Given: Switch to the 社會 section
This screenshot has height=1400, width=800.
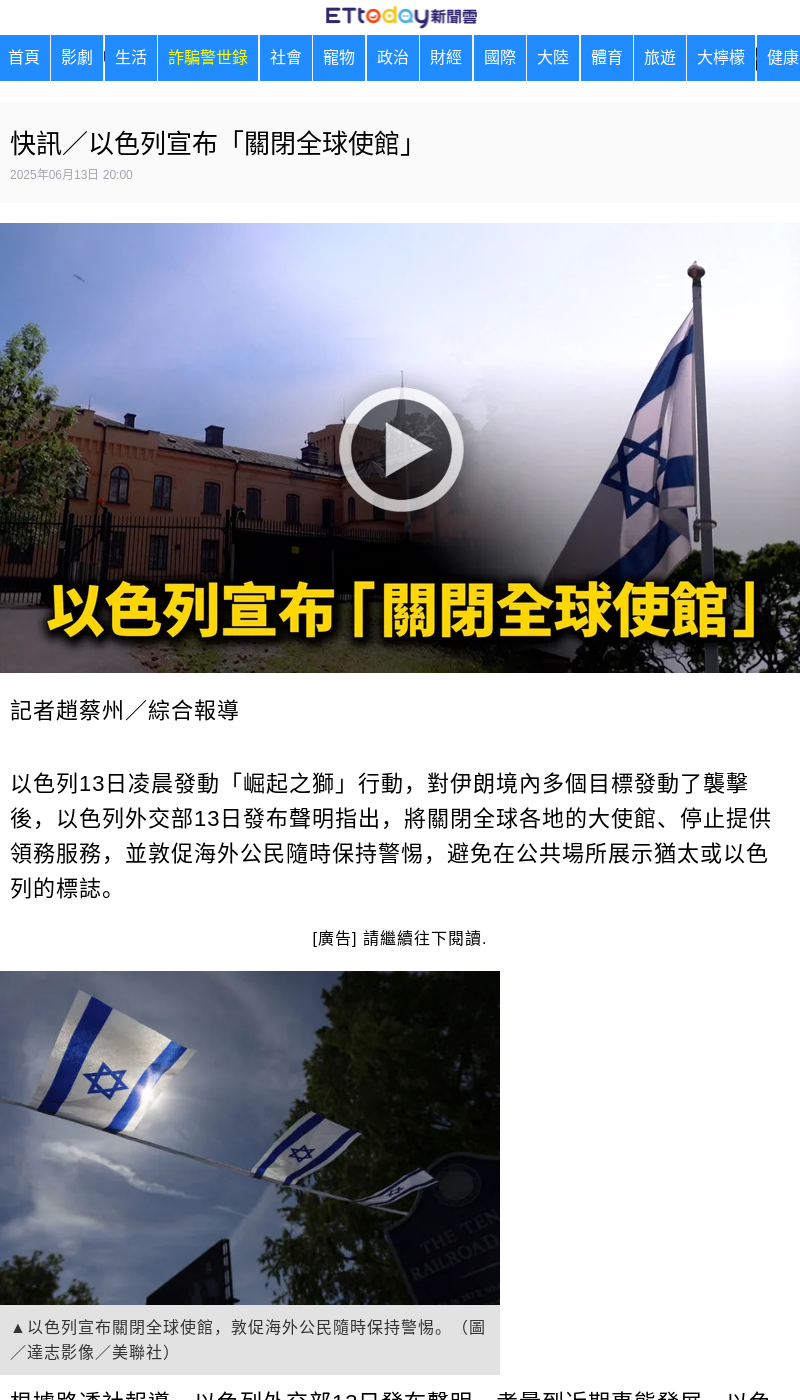Looking at the screenshot, I should point(286,58).
